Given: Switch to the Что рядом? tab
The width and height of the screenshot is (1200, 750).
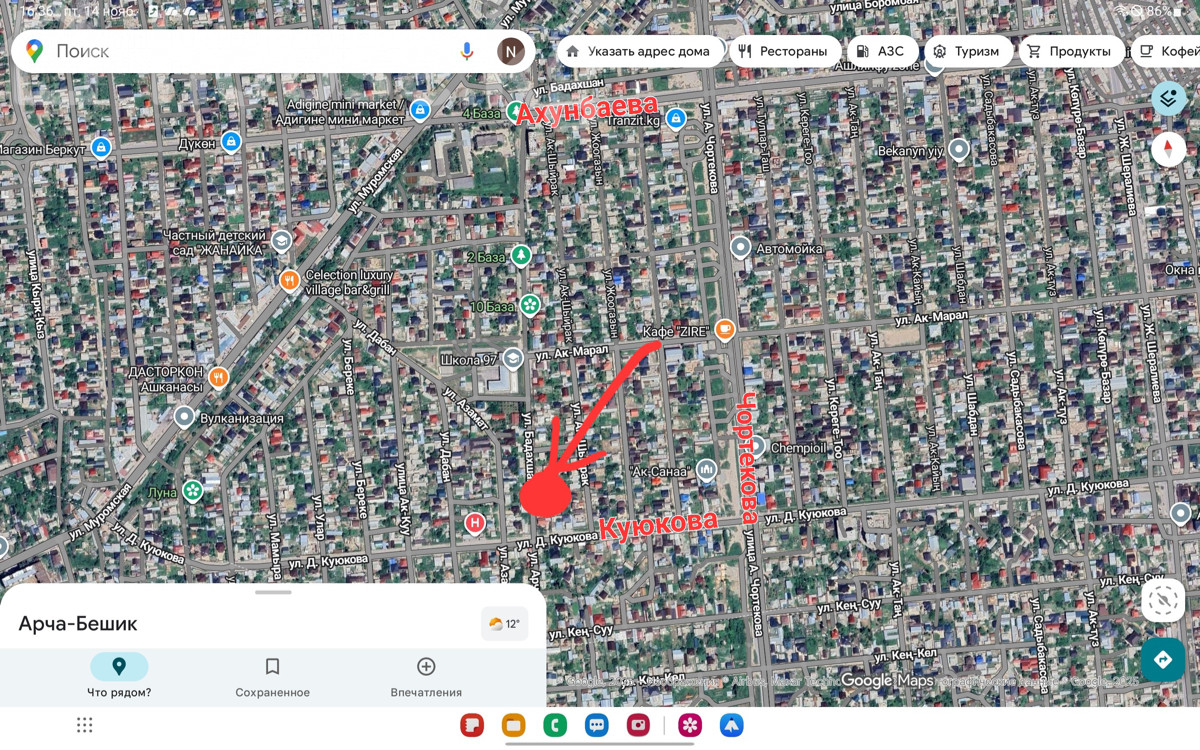Looking at the screenshot, I should (x=119, y=676).
